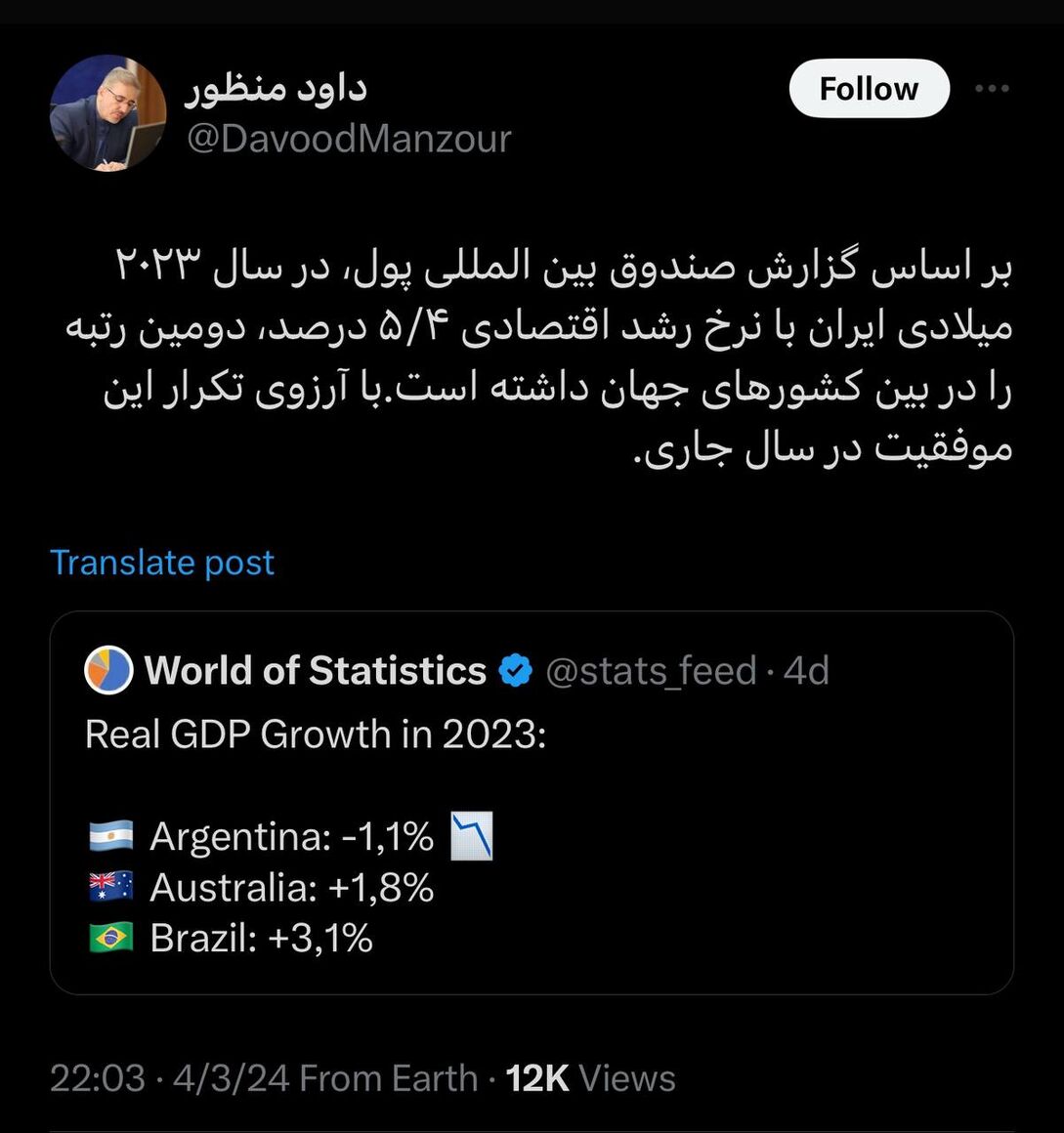Click the World of Statistics profile avatar

point(108,670)
